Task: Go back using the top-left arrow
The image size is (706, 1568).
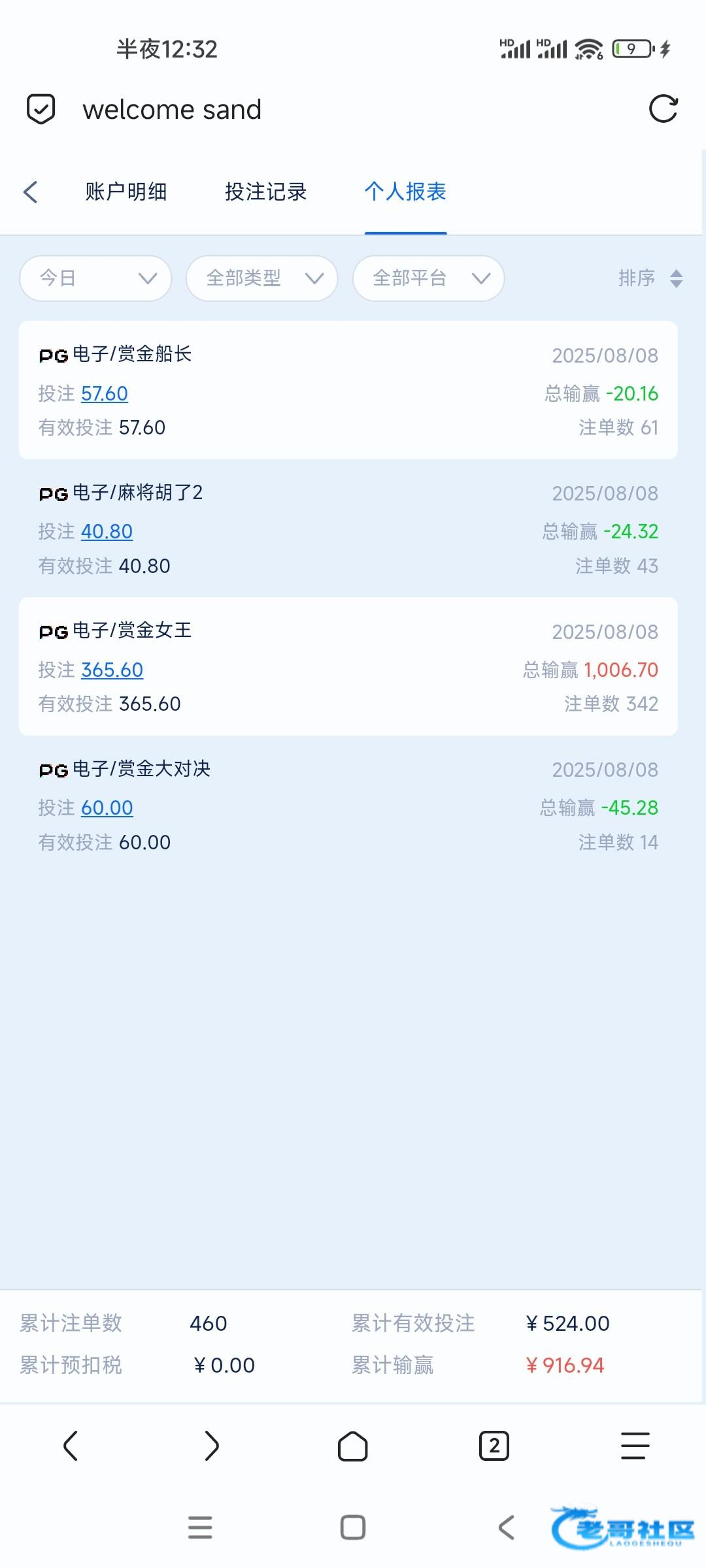Action: pos(31,192)
